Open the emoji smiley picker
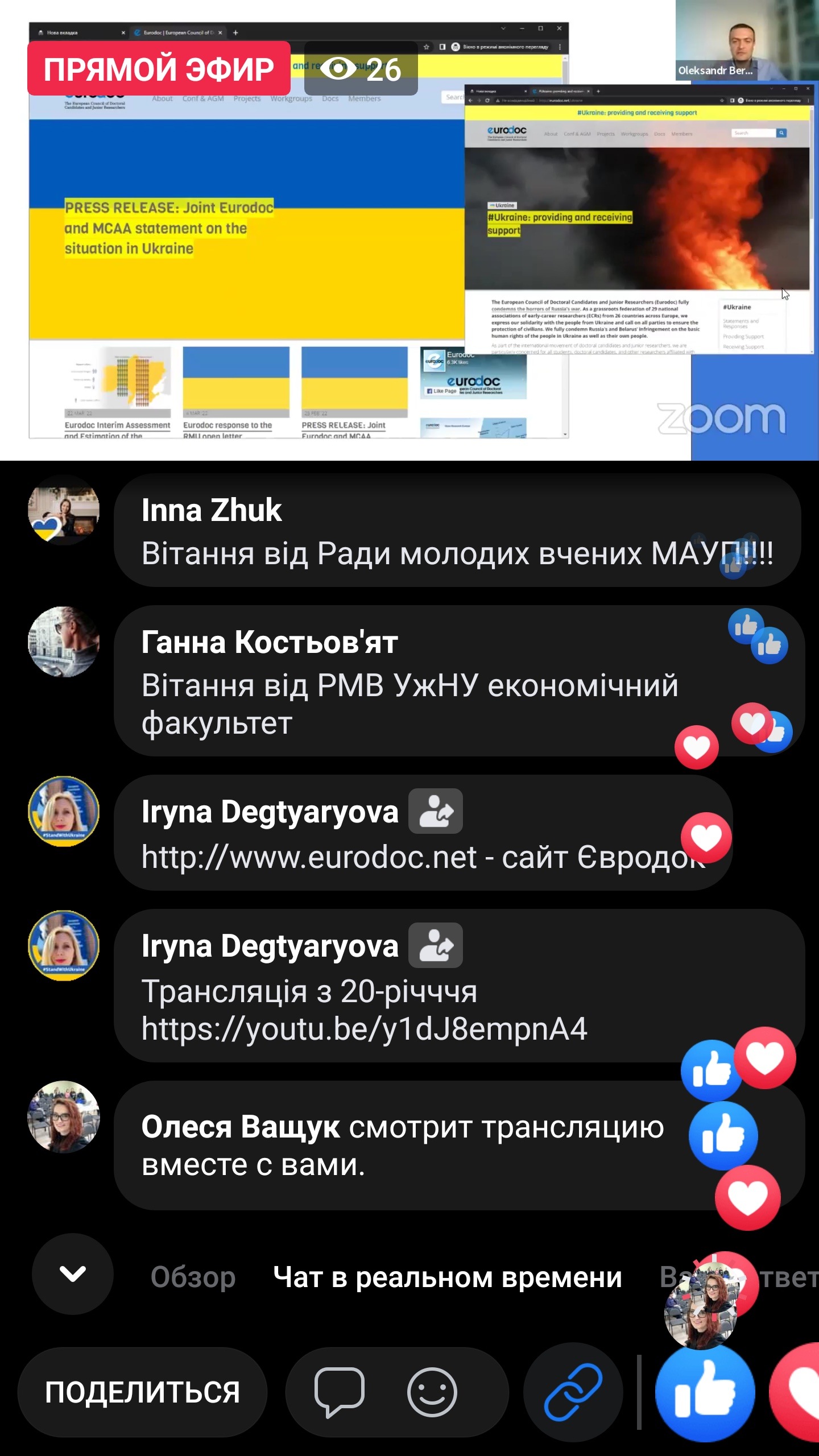This screenshot has height=1456, width=819. pyautogui.click(x=432, y=1392)
